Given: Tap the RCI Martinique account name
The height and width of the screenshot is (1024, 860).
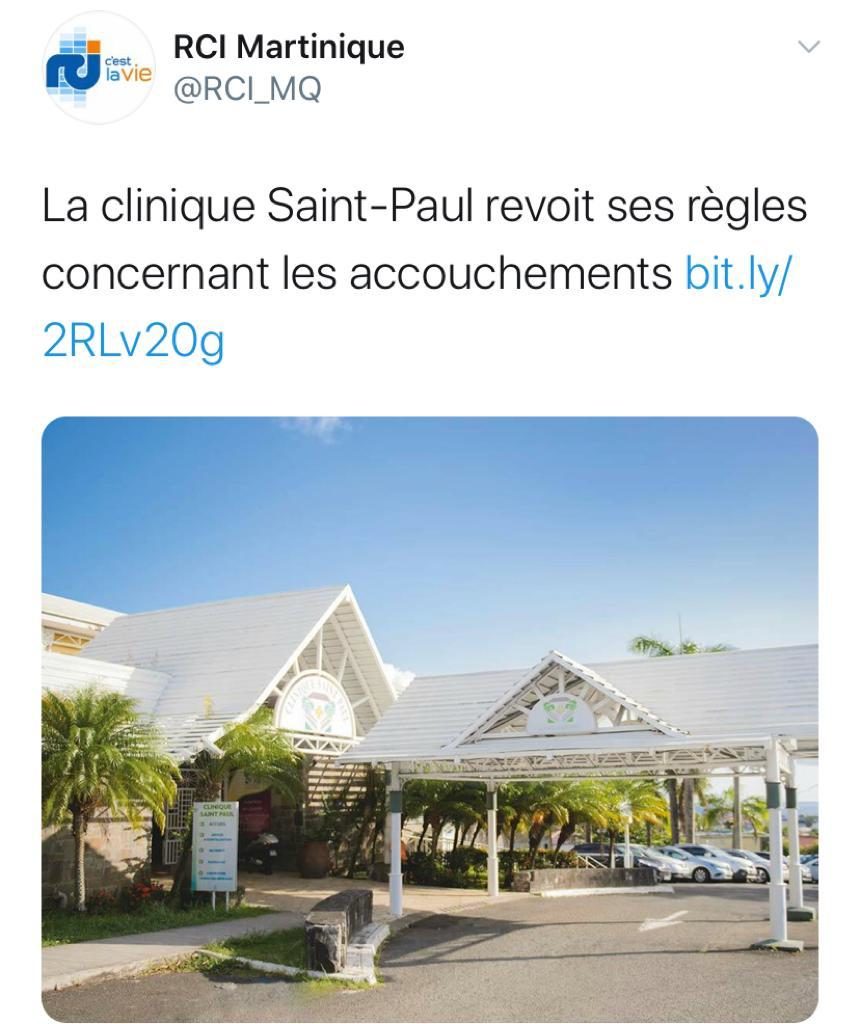Looking at the screenshot, I should 289,46.
